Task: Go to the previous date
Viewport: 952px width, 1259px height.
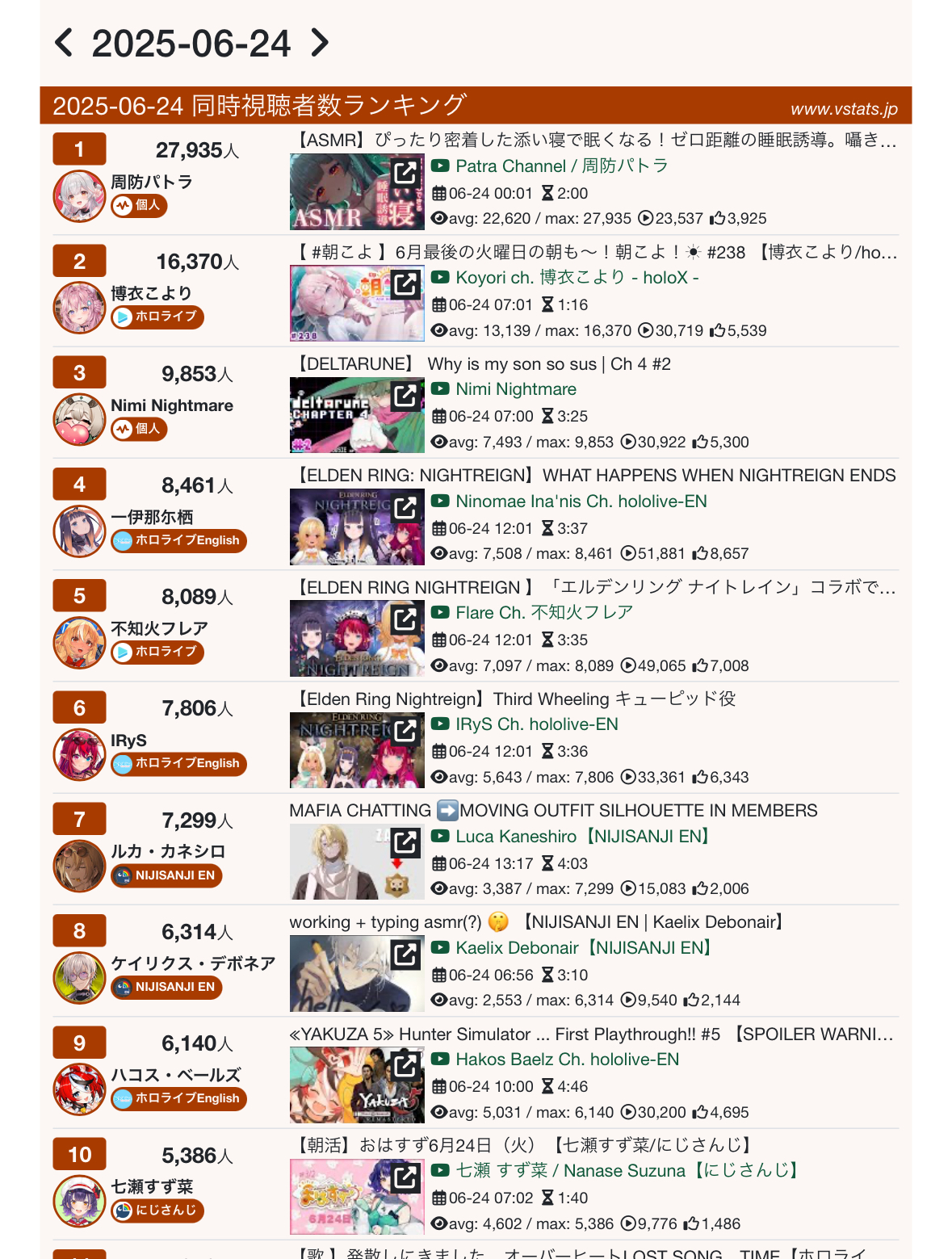Action: 64,43
